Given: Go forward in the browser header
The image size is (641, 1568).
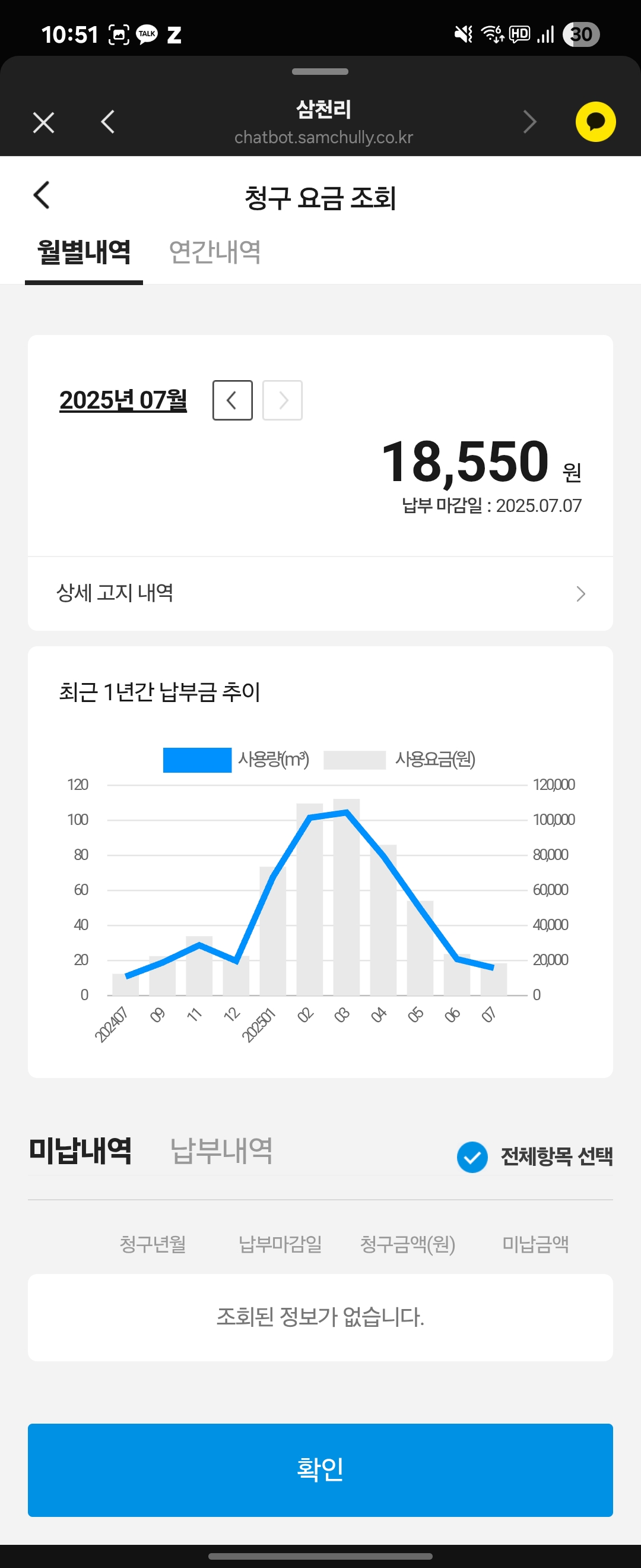Looking at the screenshot, I should (529, 122).
